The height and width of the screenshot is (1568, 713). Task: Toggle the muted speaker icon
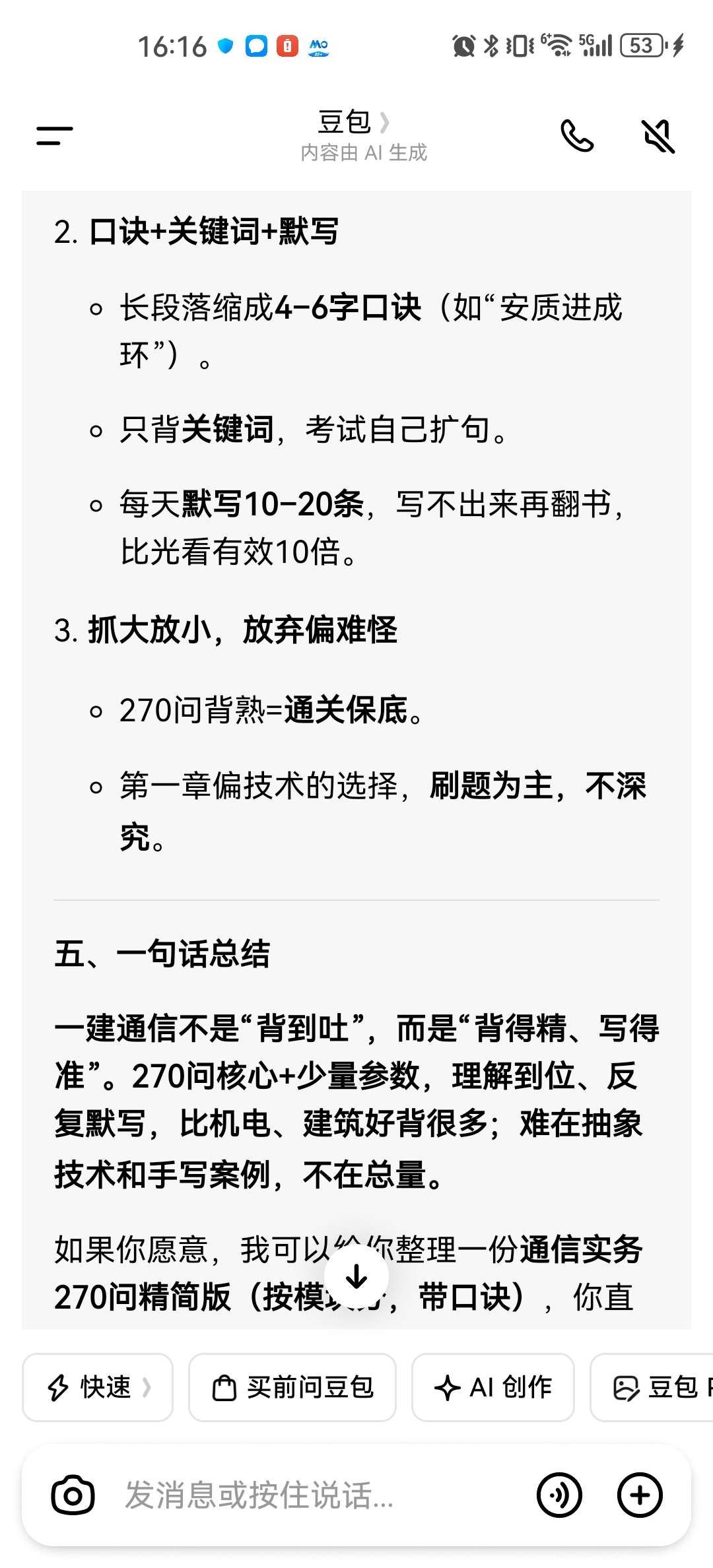tap(658, 136)
